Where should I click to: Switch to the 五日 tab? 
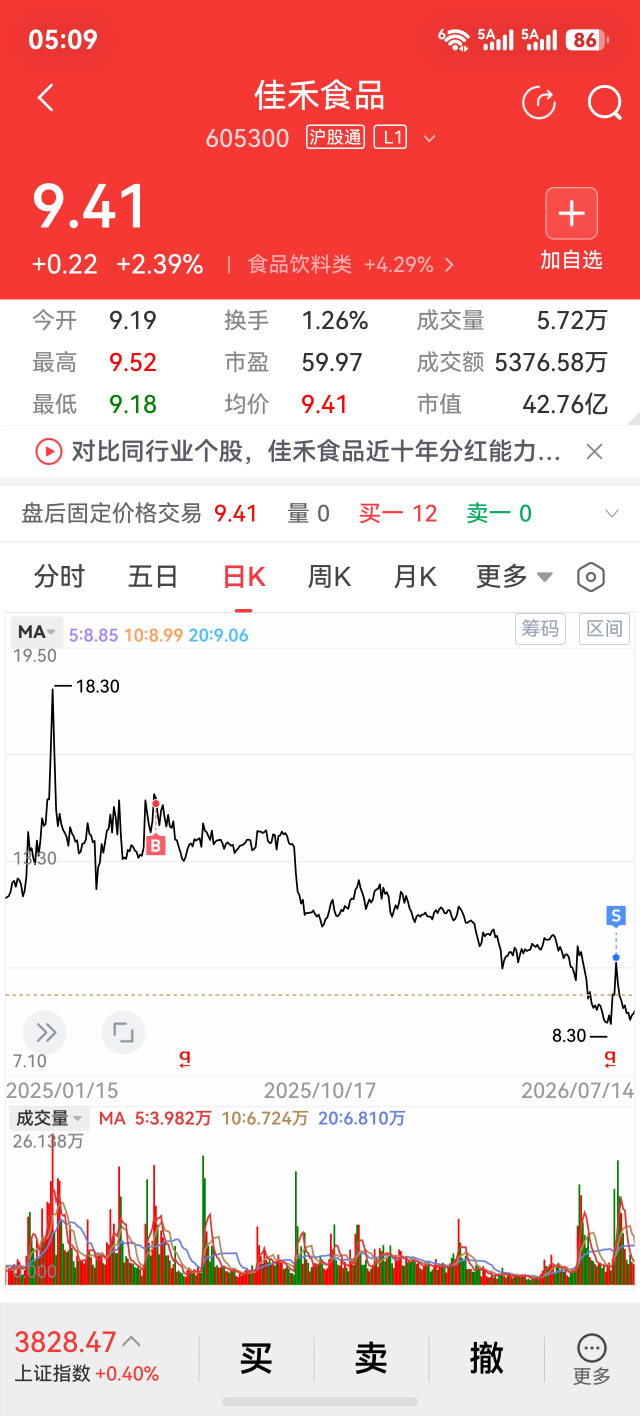(x=153, y=577)
